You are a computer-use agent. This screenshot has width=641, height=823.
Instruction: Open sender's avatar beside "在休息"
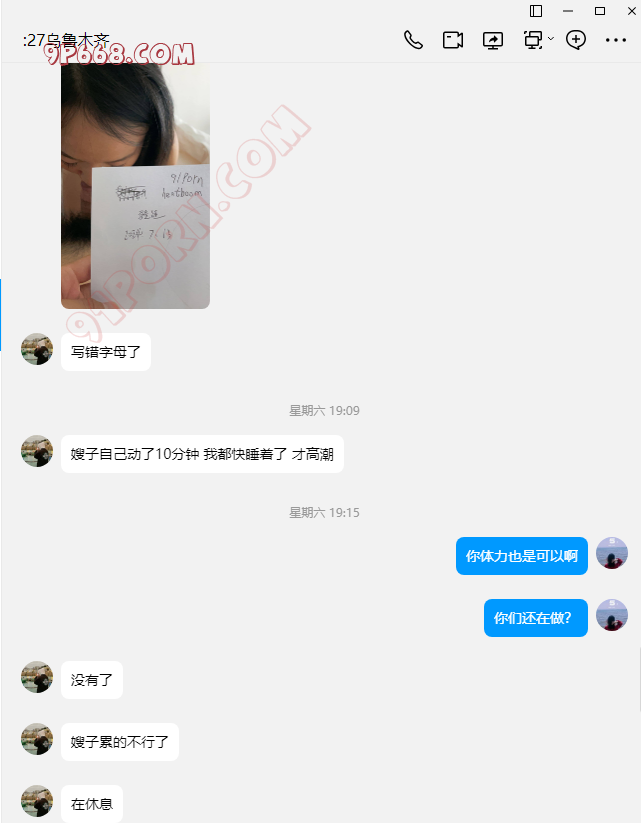point(37,801)
